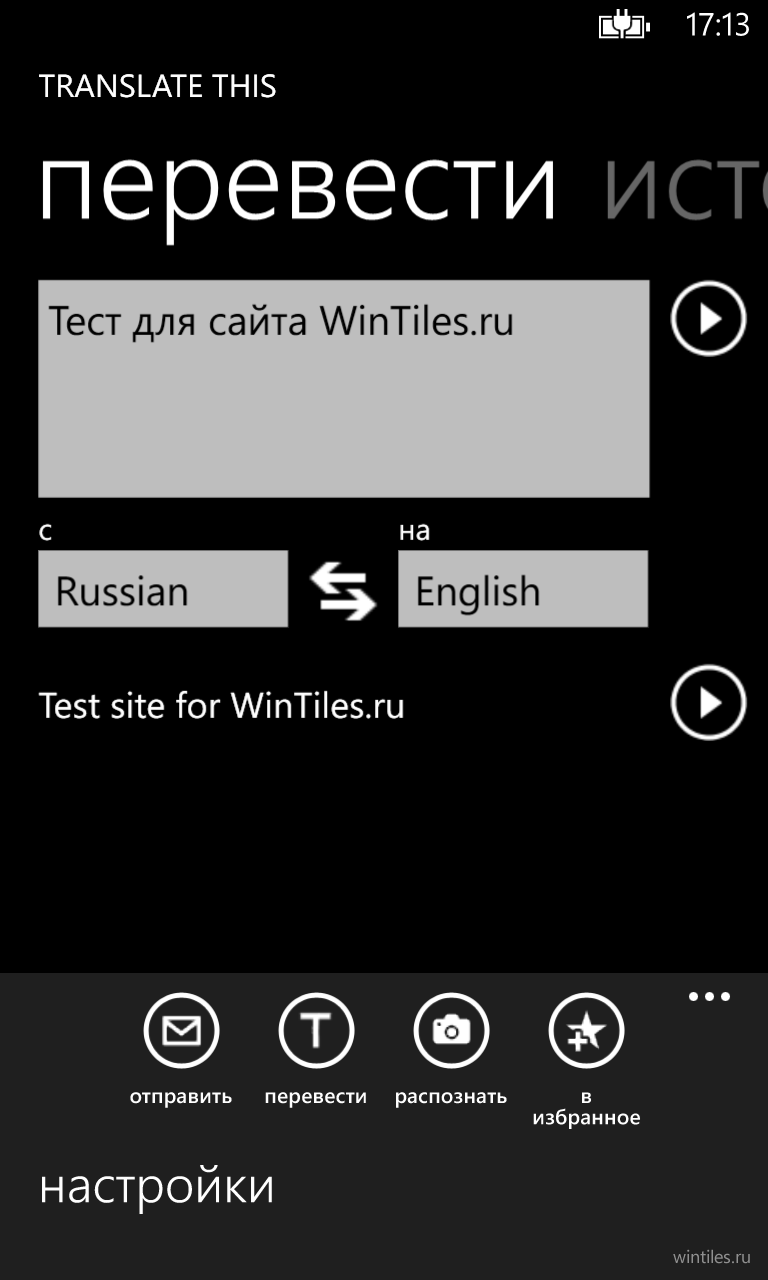Screen dimensions: 768x1280
Task: Play the audio of the source text
Action: tap(708, 319)
